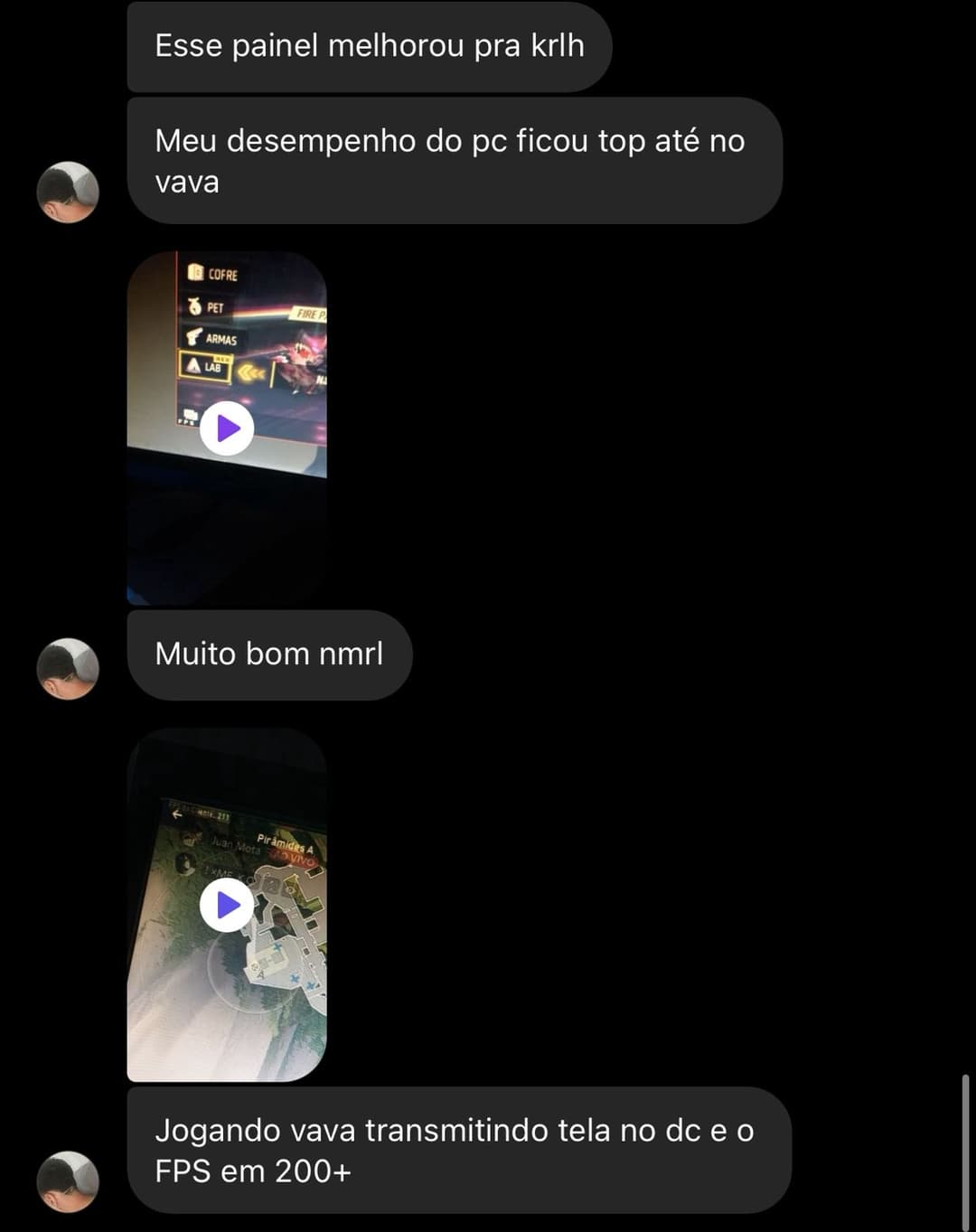Select the 'Pirâmides A' label on the map
976x1232 pixels.
coord(285,843)
